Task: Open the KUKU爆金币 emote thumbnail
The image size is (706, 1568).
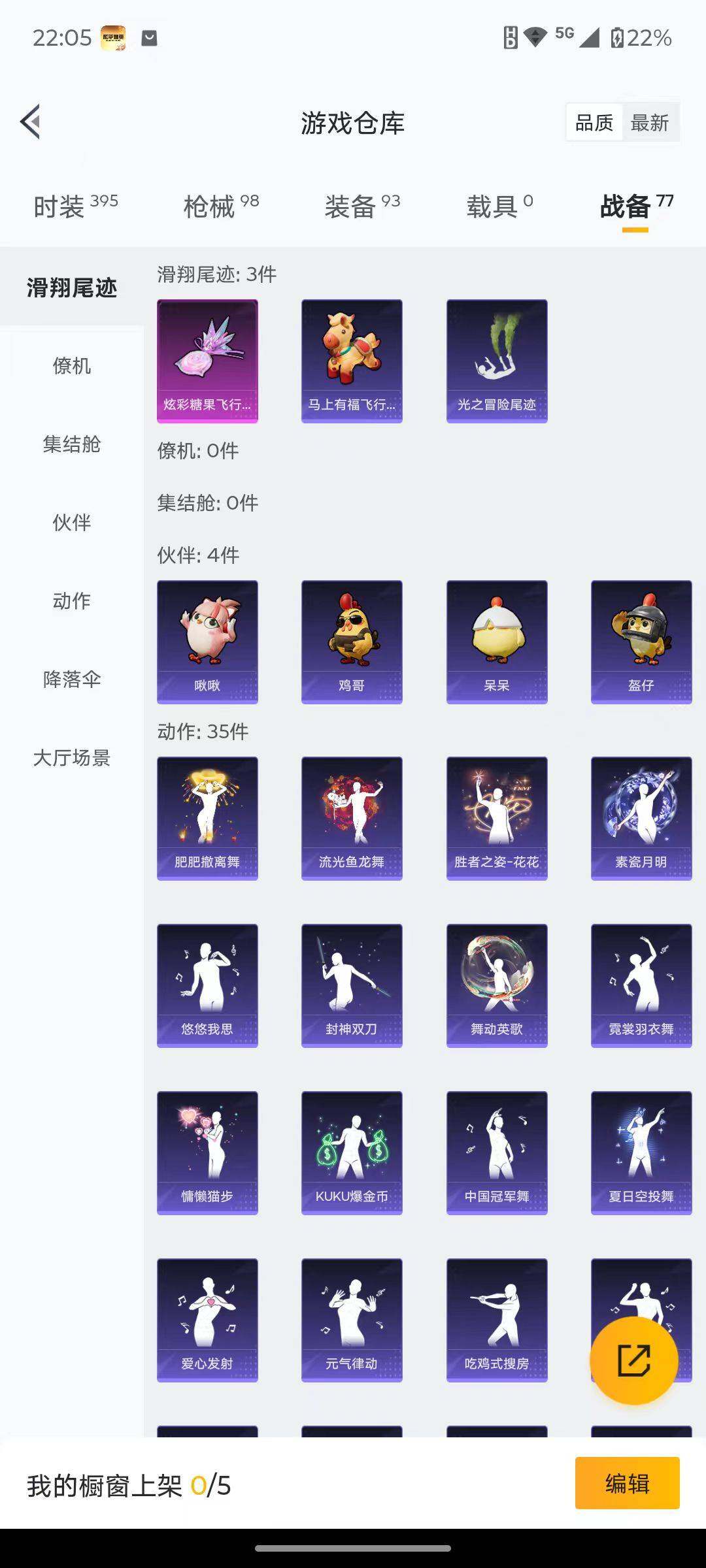Action: (x=352, y=1154)
